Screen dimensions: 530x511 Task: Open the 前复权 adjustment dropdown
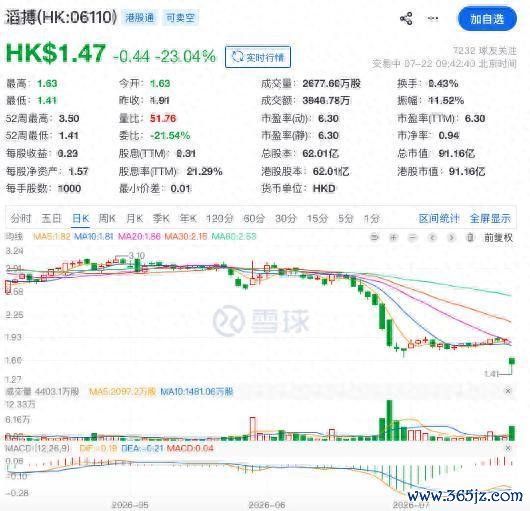[x=499, y=238]
